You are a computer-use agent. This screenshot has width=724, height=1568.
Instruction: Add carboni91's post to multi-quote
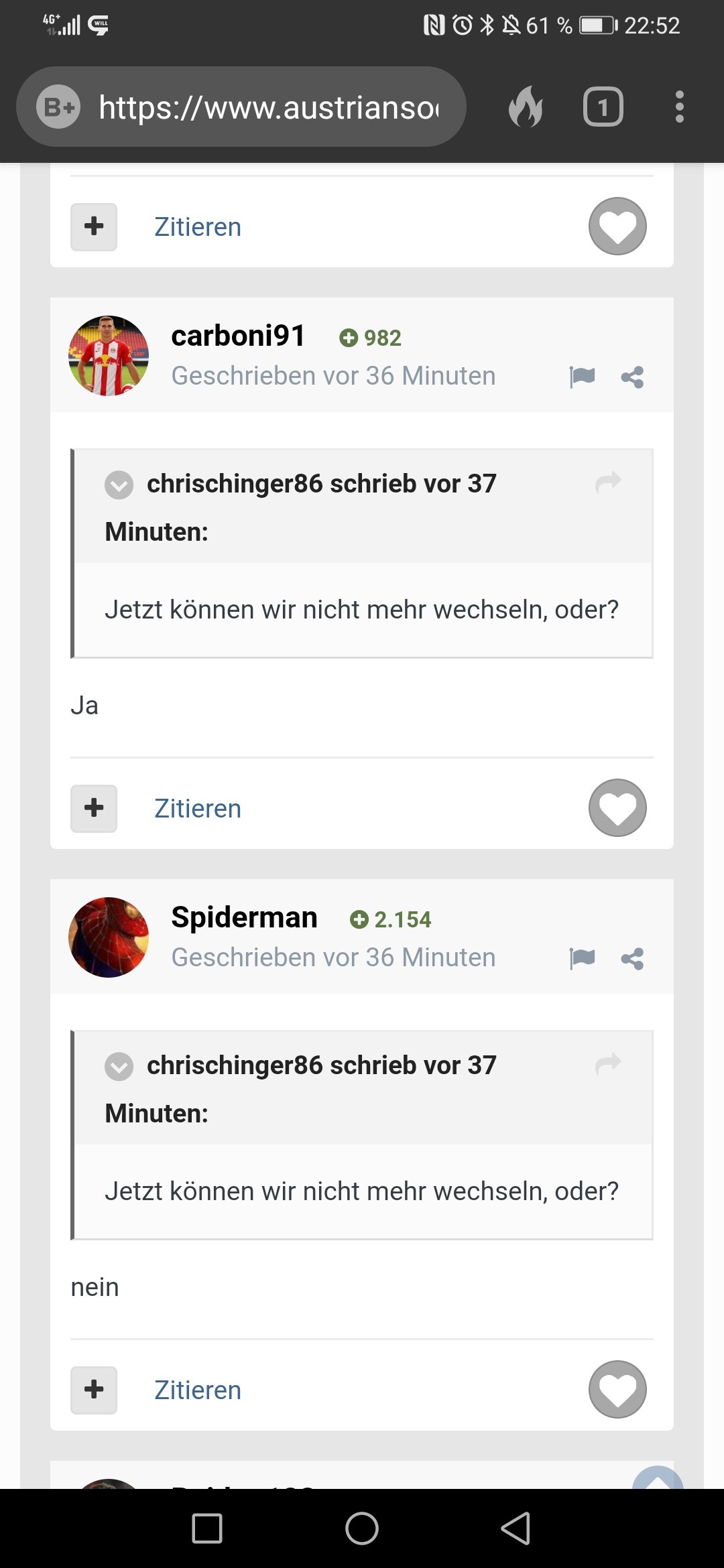pyautogui.click(x=94, y=808)
